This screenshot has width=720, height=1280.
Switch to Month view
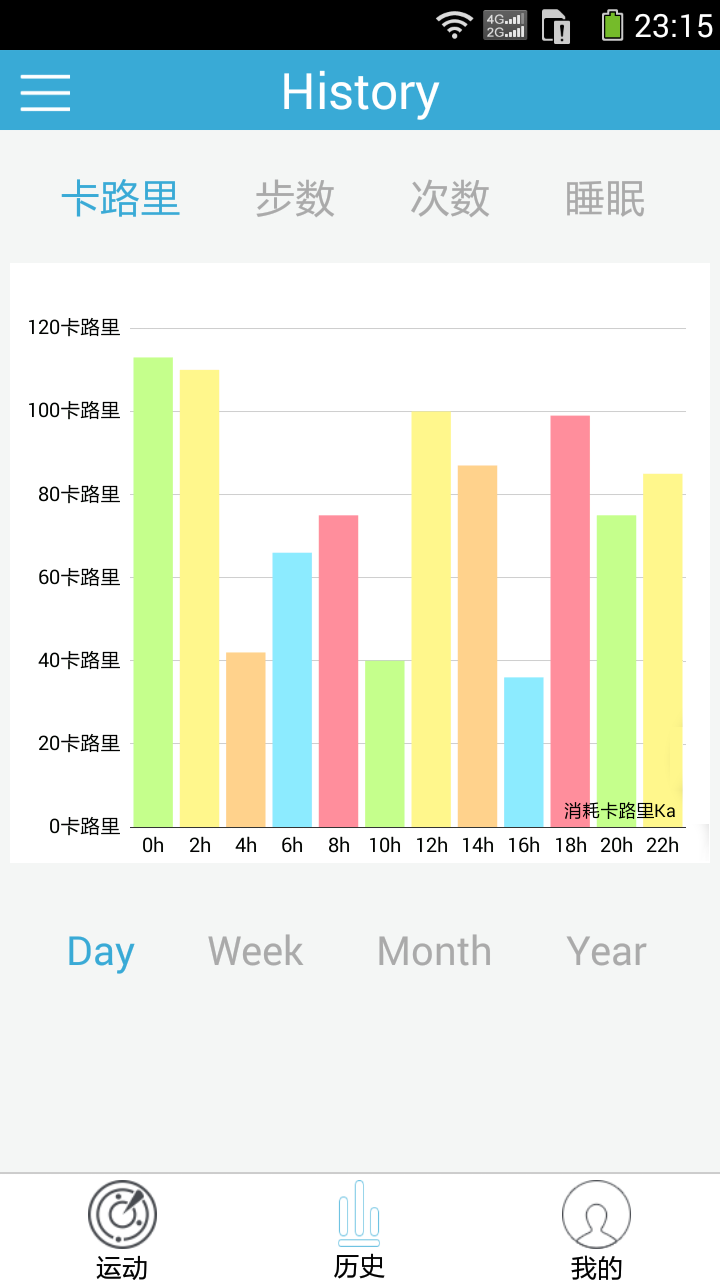click(x=434, y=951)
